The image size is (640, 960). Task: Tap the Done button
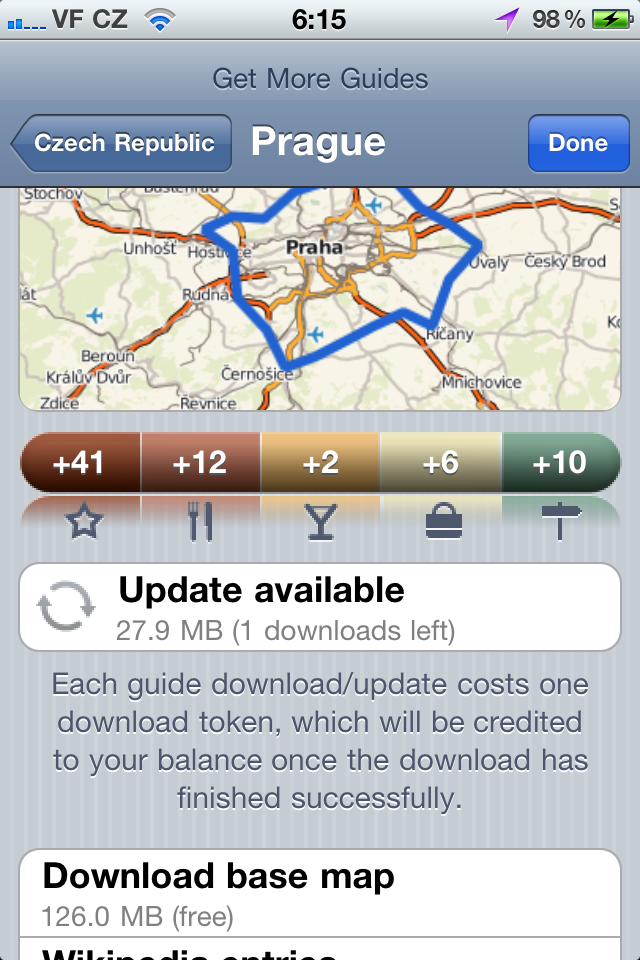(577, 143)
